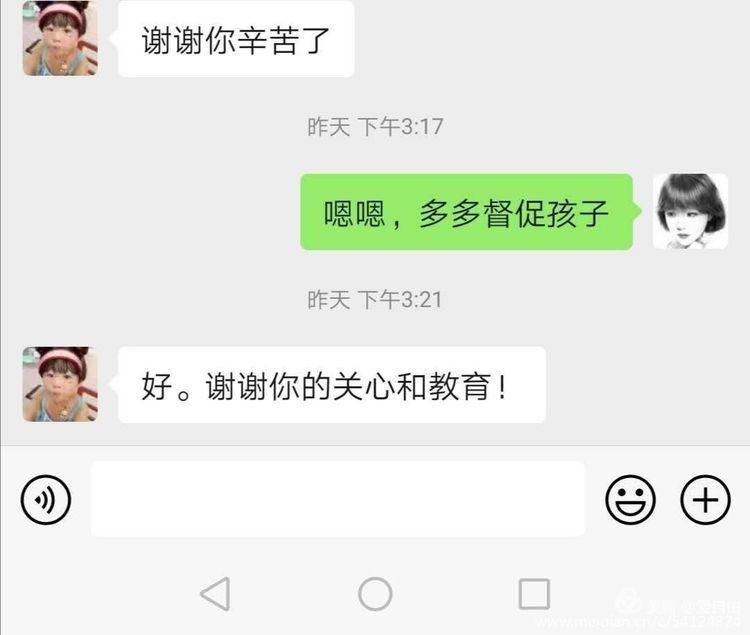
Task: Open the emoji sticker panel
Action: 630,498
